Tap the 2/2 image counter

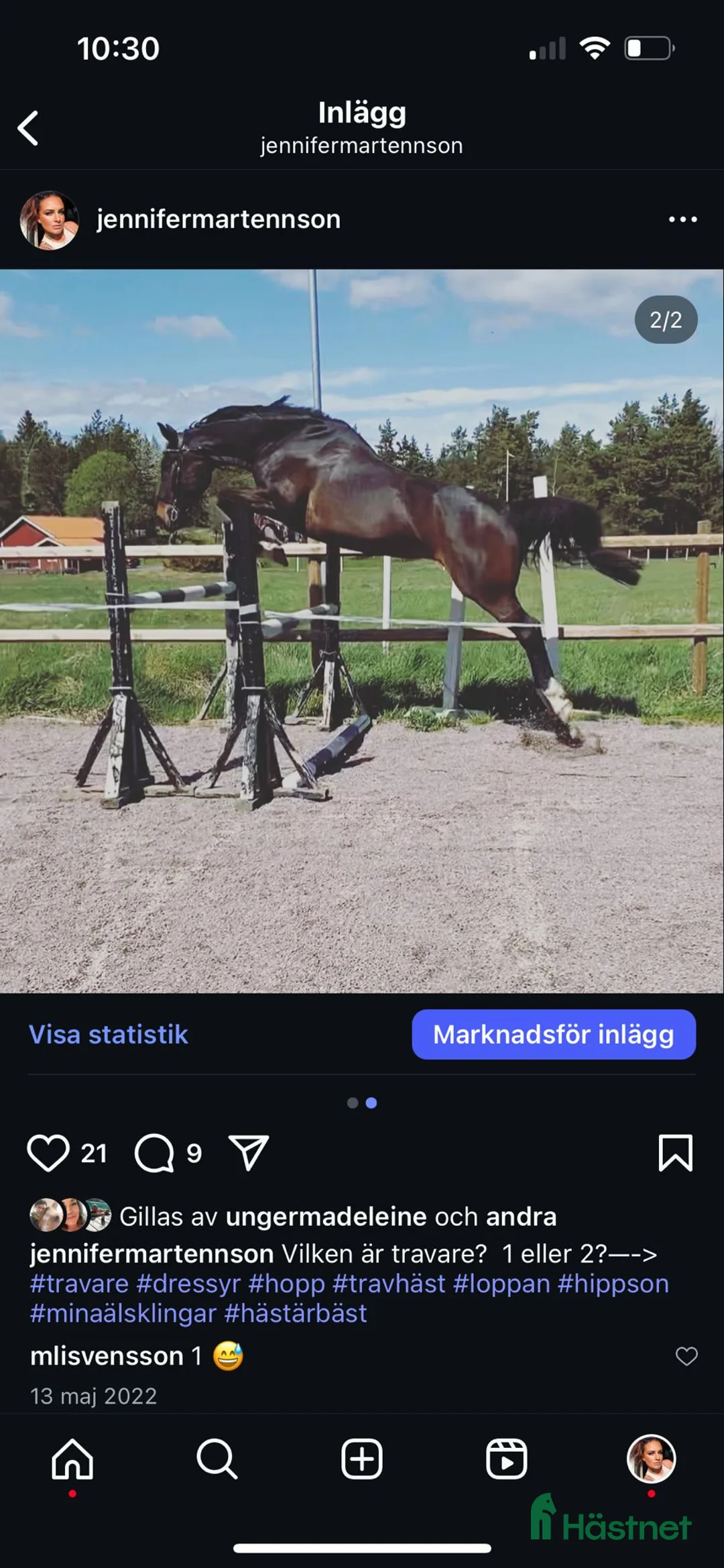666,319
